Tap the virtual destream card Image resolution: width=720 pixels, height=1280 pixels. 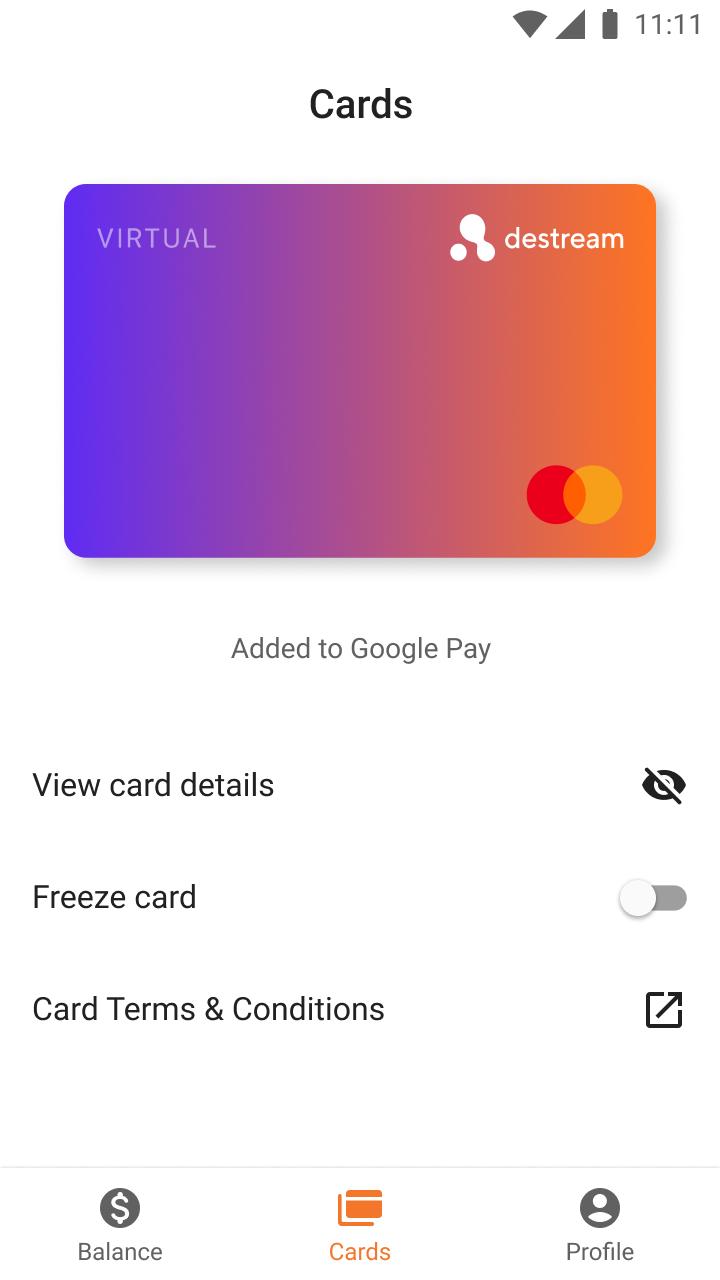[x=360, y=370]
